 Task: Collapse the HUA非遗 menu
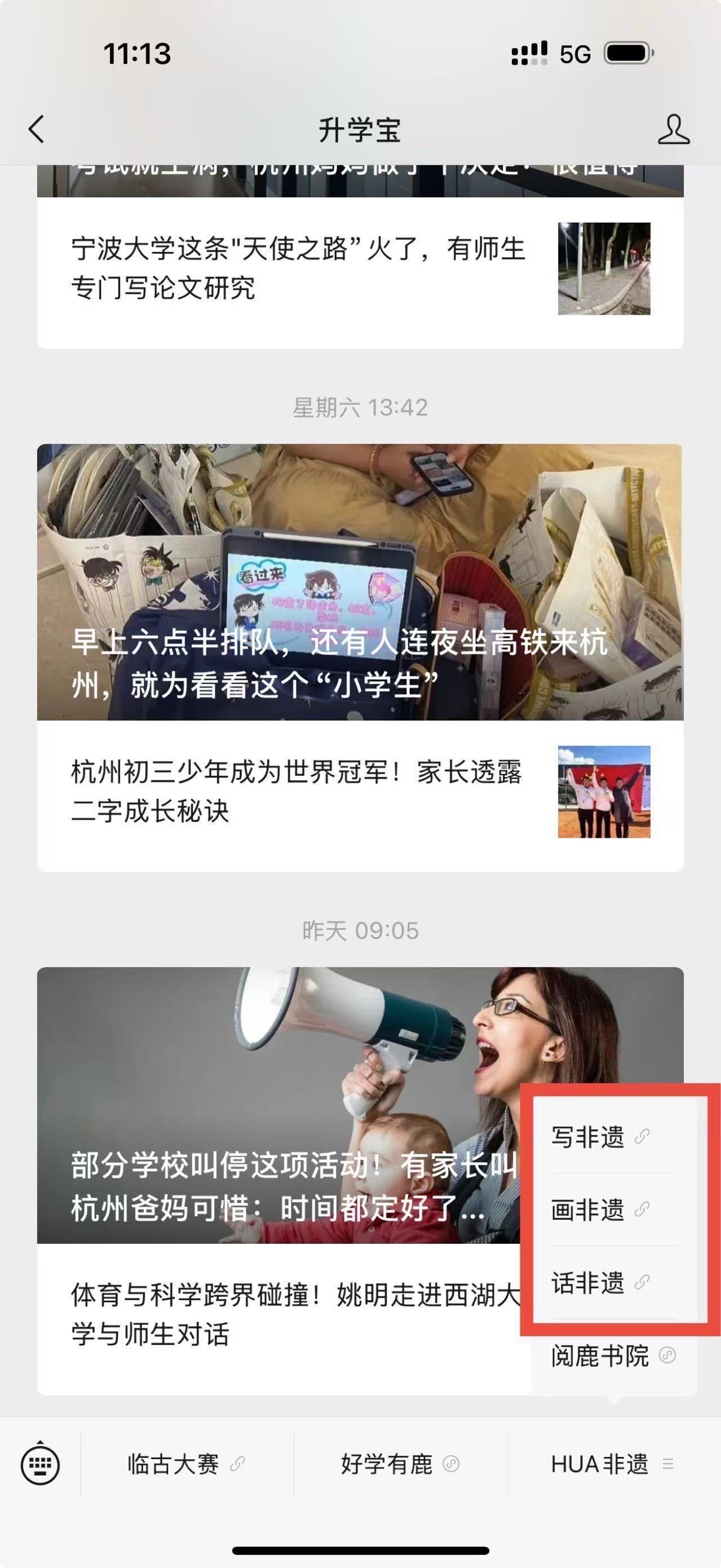click(612, 1464)
